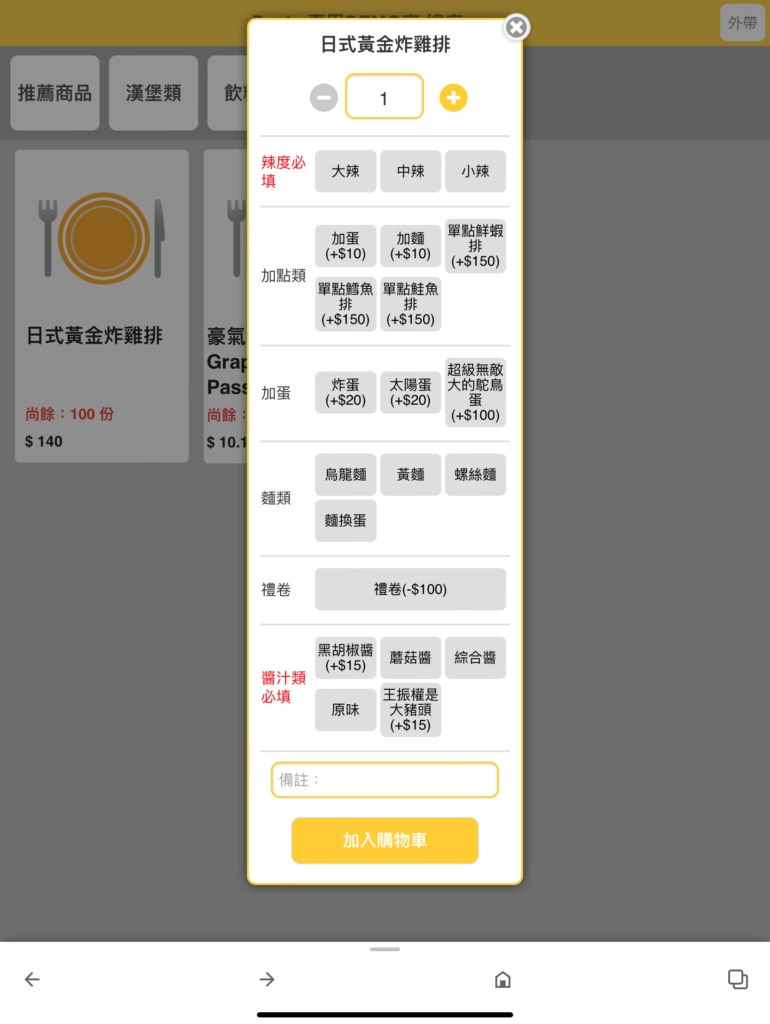The image size is (770, 1024).
Task: Tap 加入購物車 to add to cart
Action: tap(385, 840)
